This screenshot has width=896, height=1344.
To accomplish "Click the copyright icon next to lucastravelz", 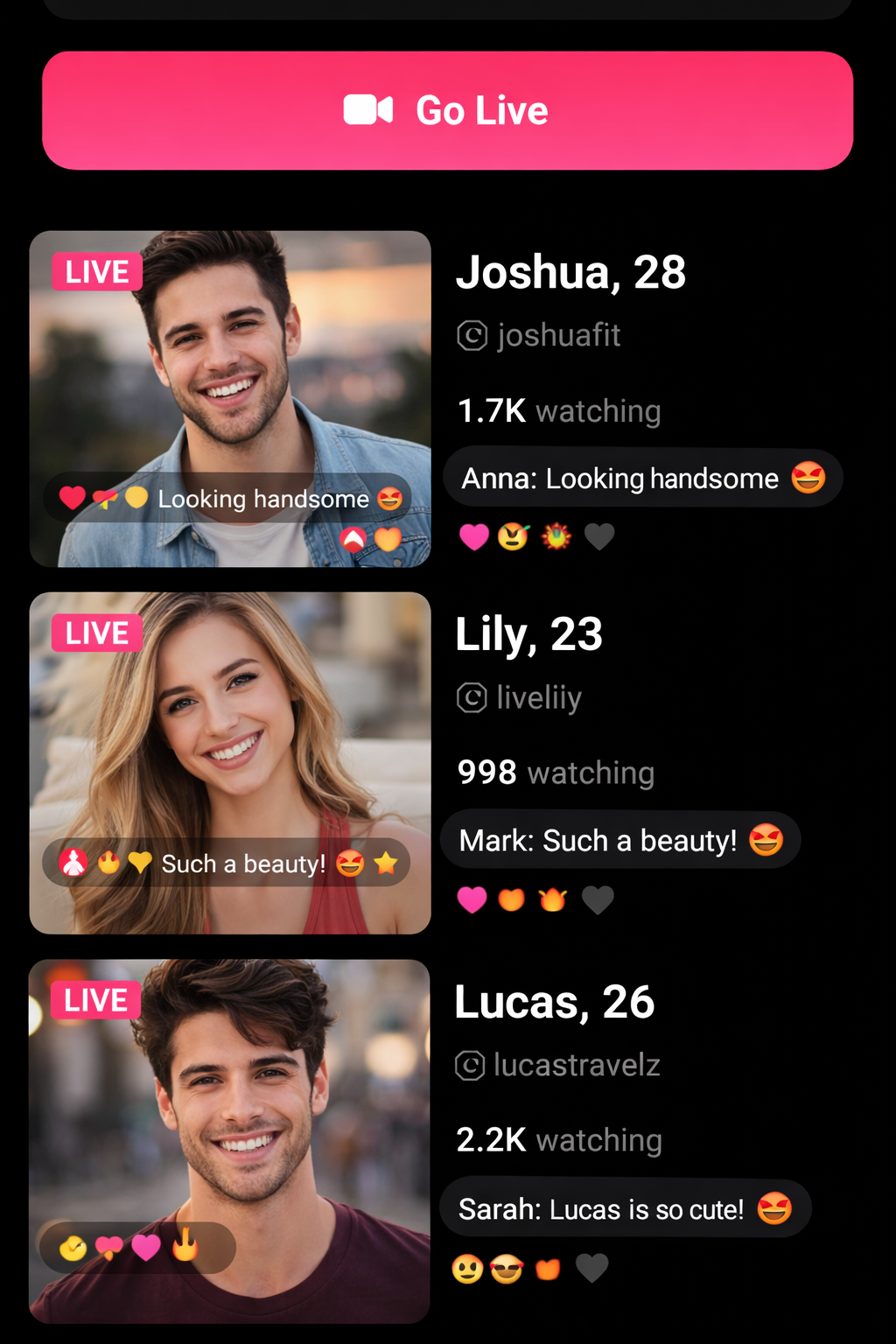I will click(472, 1065).
